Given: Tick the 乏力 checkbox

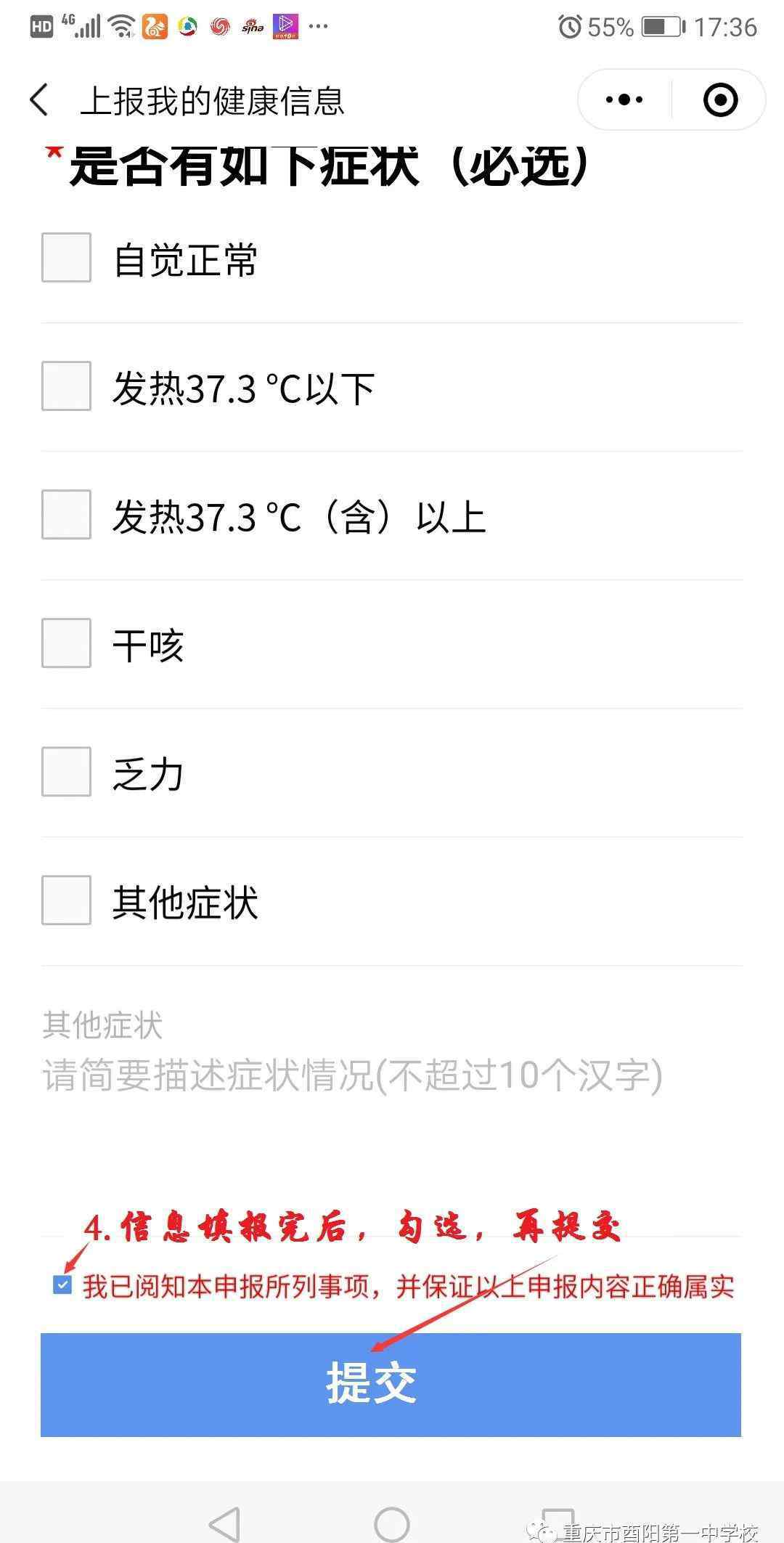Looking at the screenshot, I should pyautogui.click(x=66, y=771).
